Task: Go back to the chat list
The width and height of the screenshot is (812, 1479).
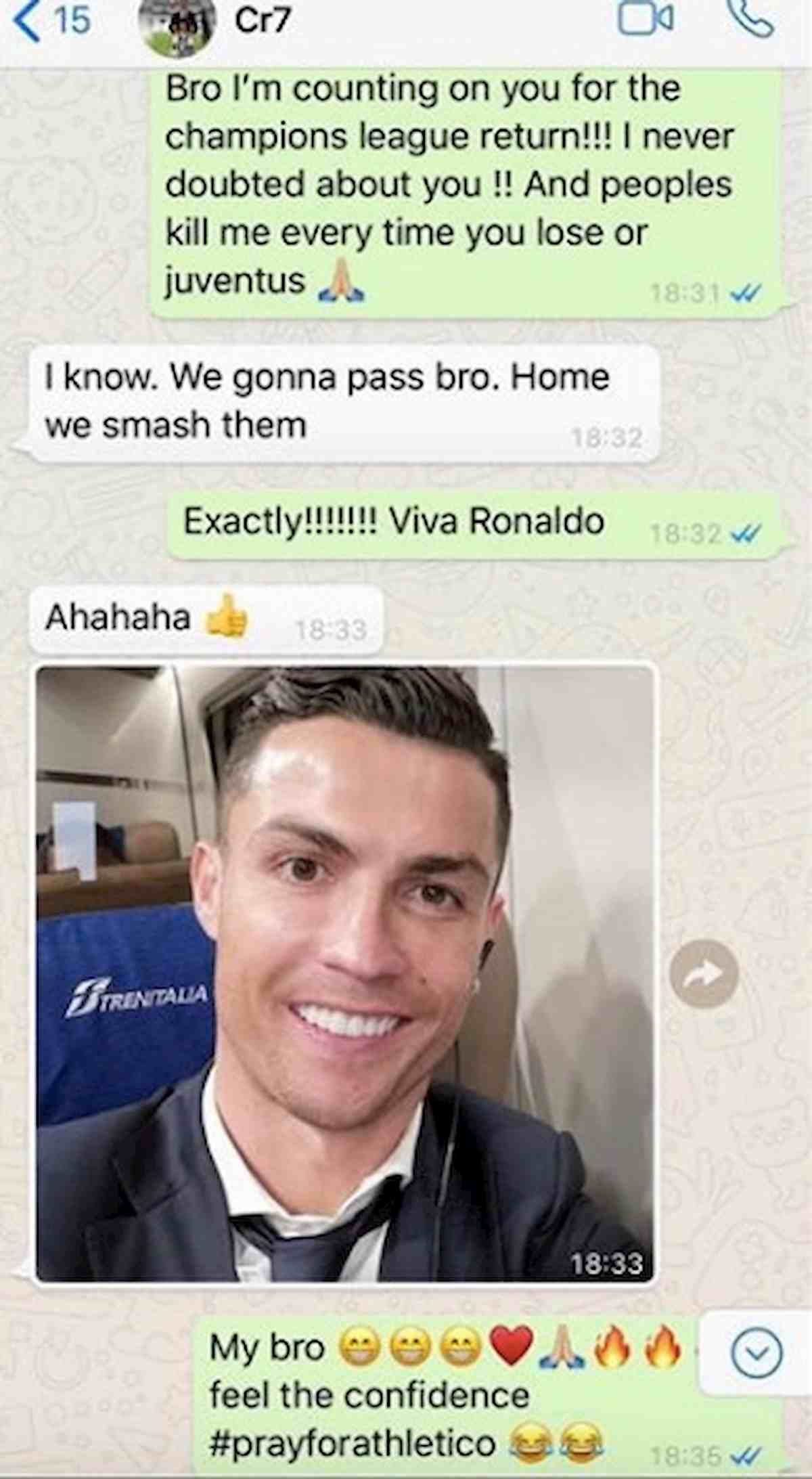Action: coord(51,22)
